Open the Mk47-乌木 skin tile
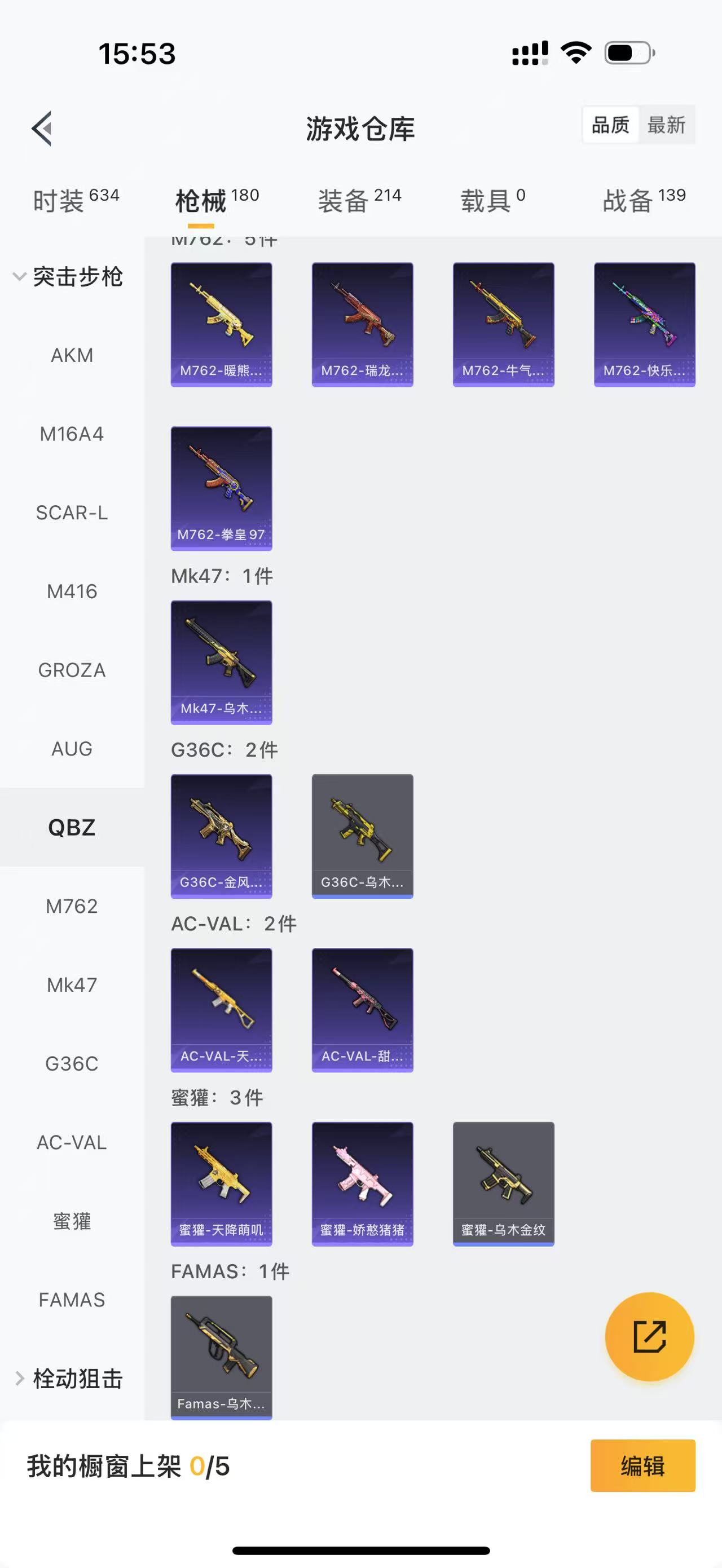 (x=221, y=662)
